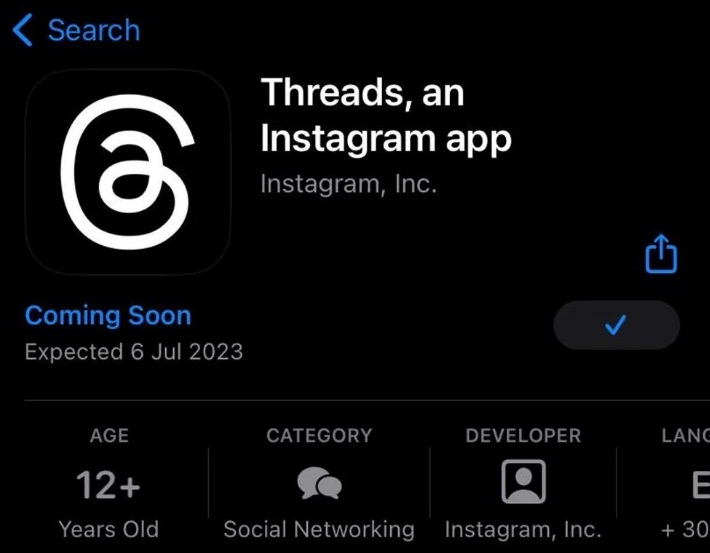
Task: View the Instagram, Inc. developer page
Action: point(523,485)
